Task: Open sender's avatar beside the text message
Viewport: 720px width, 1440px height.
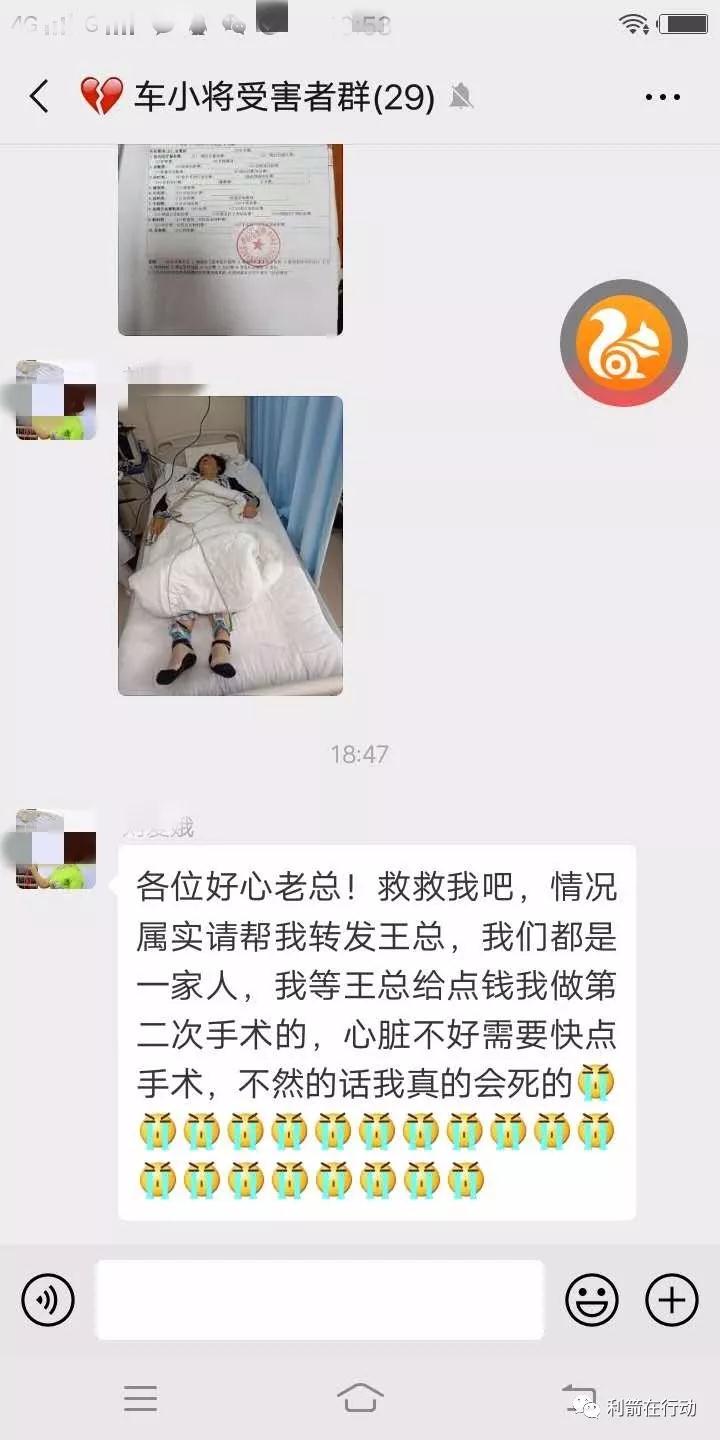Action: click(56, 850)
